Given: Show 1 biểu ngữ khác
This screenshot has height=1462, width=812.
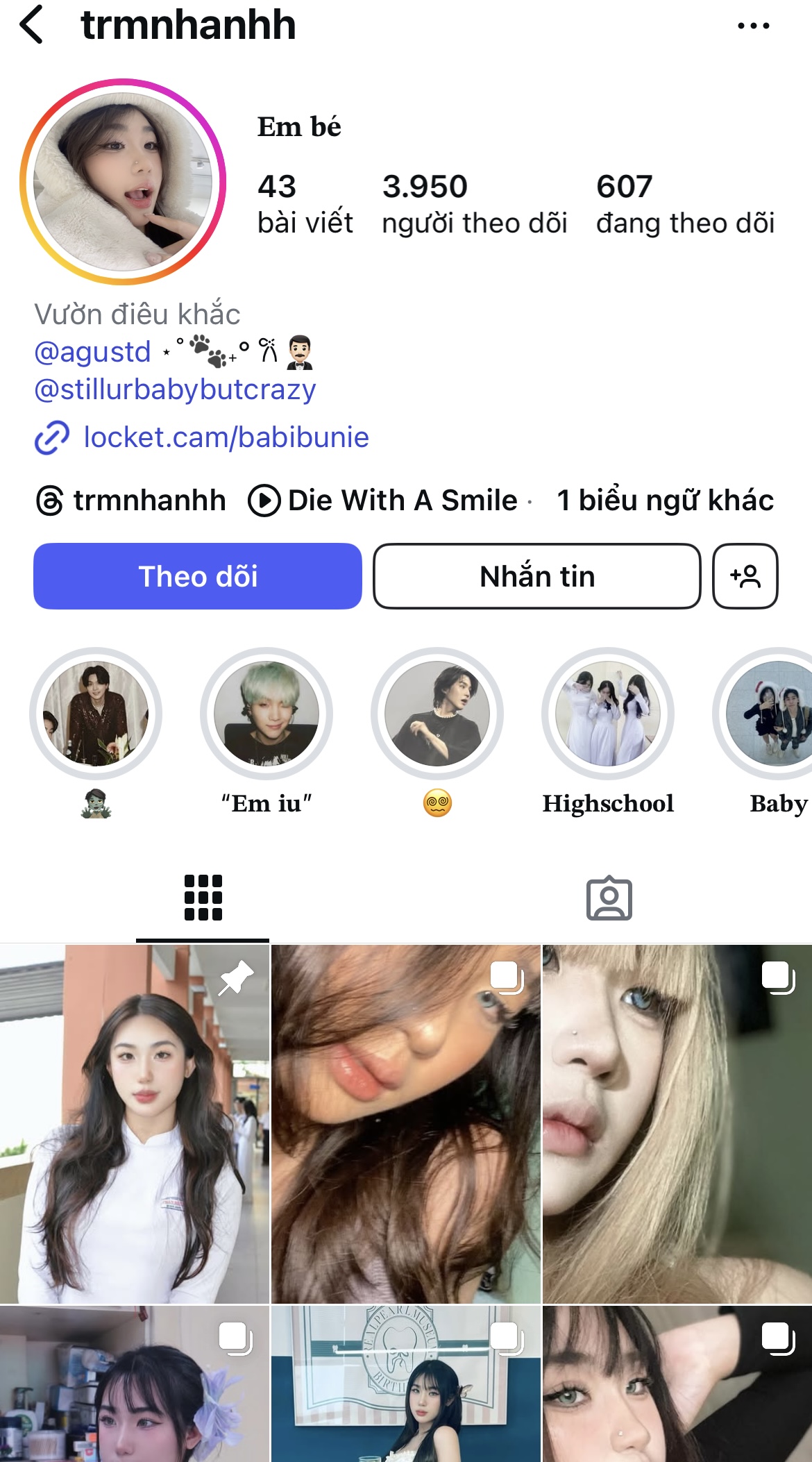Looking at the screenshot, I should coord(665,501).
